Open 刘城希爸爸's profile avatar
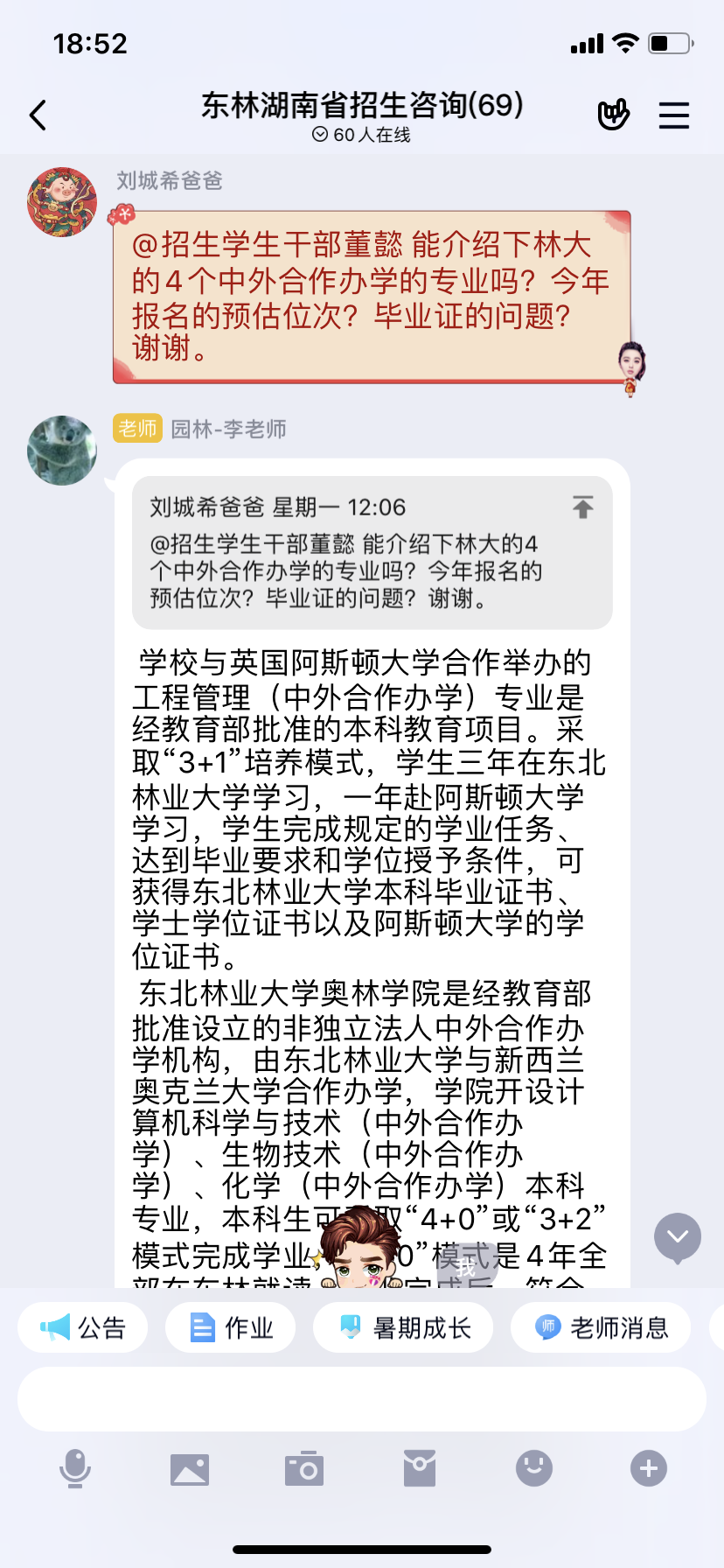This screenshot has width=724, height=1568. (62, 202)
